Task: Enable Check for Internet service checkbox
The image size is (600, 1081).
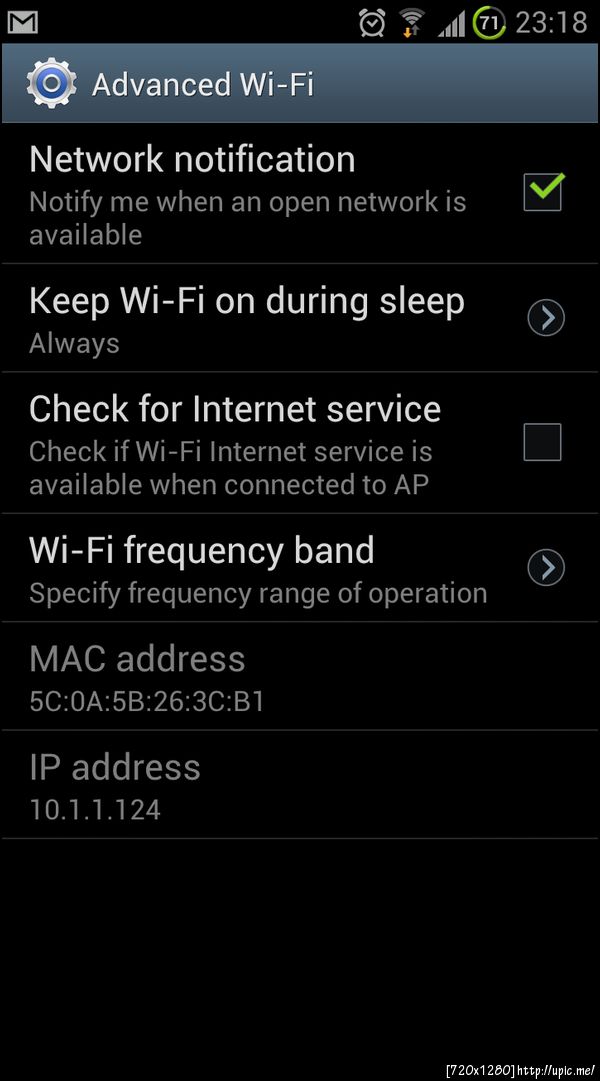Action: coord(542,442)
